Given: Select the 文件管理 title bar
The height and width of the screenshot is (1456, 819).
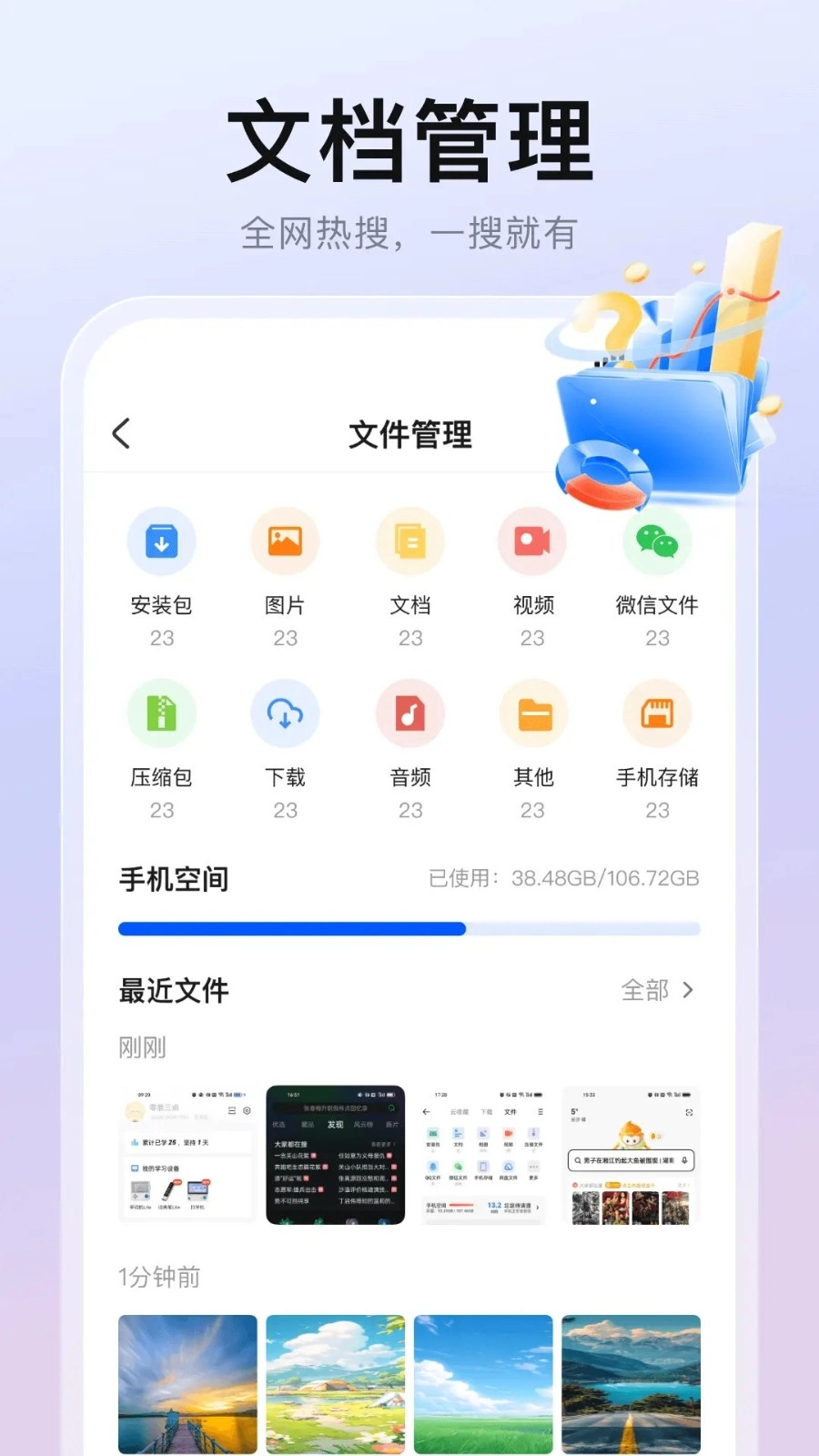Looking at the screenshot, I should point(410,434).
